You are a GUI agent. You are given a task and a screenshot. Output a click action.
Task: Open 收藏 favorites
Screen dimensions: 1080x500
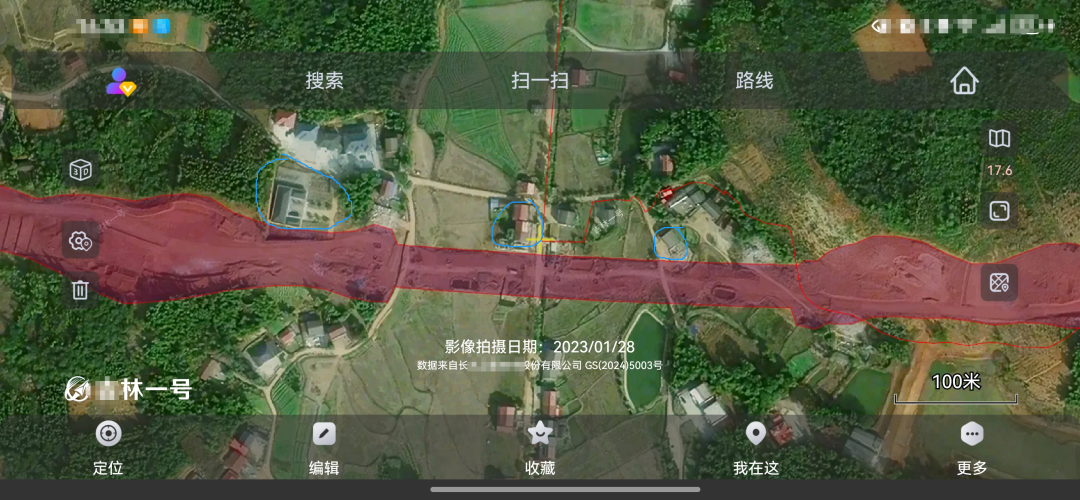coord(540,447)
